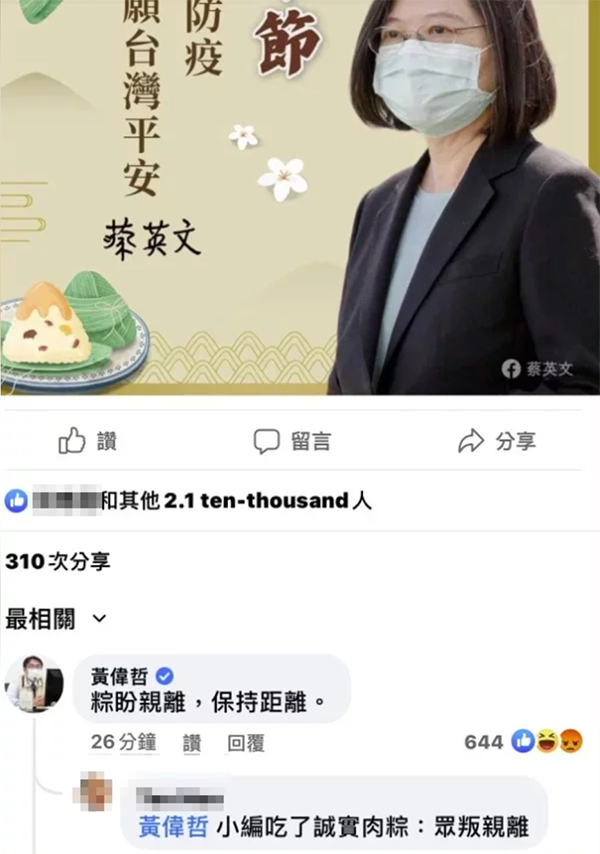This screenshot has height=854, width=600.
Task: Open 黃偉哲's profile picture
Action: [34, 684]
